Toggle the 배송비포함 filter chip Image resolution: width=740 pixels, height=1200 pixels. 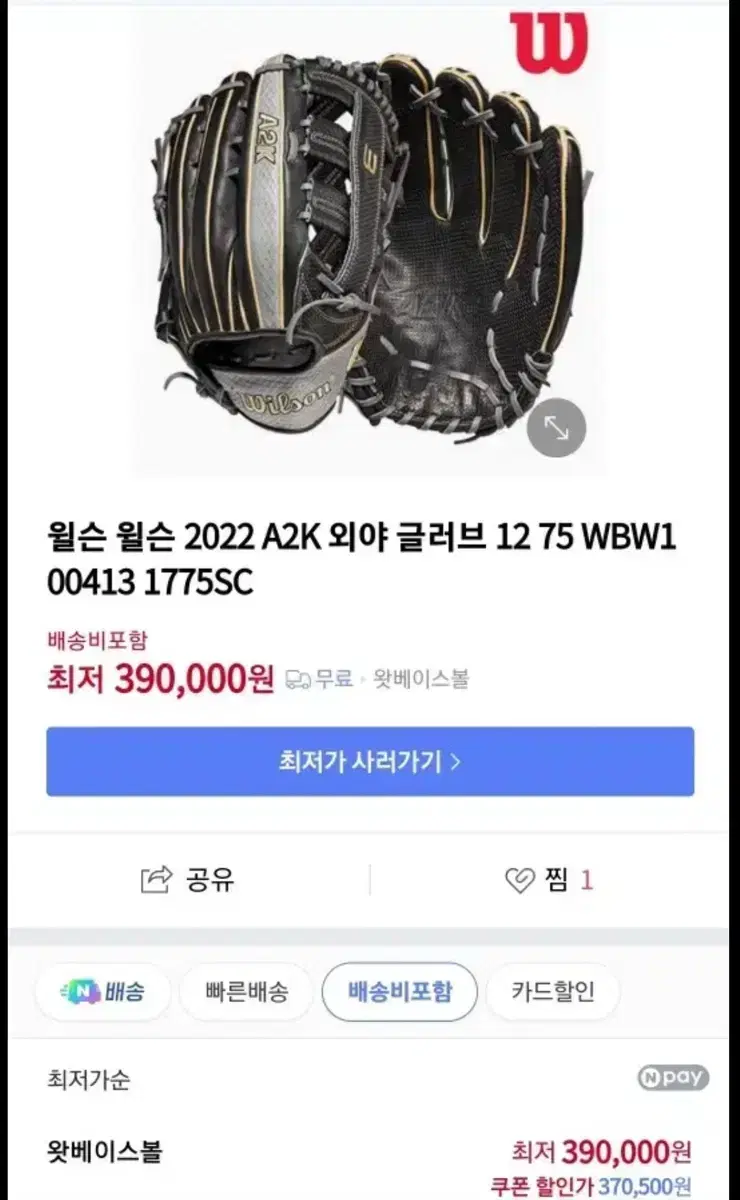pyautogui.click(x=400, y=991)
